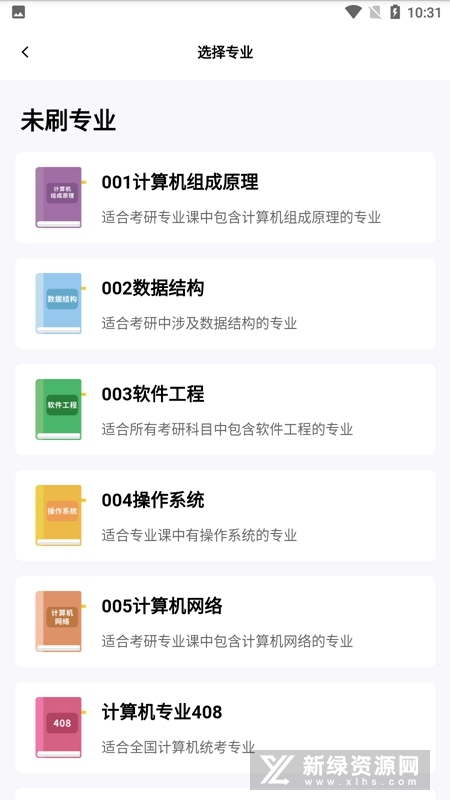Select 005计算机网络 card
This screenshot has width=450, height=800.
(226, 621)
